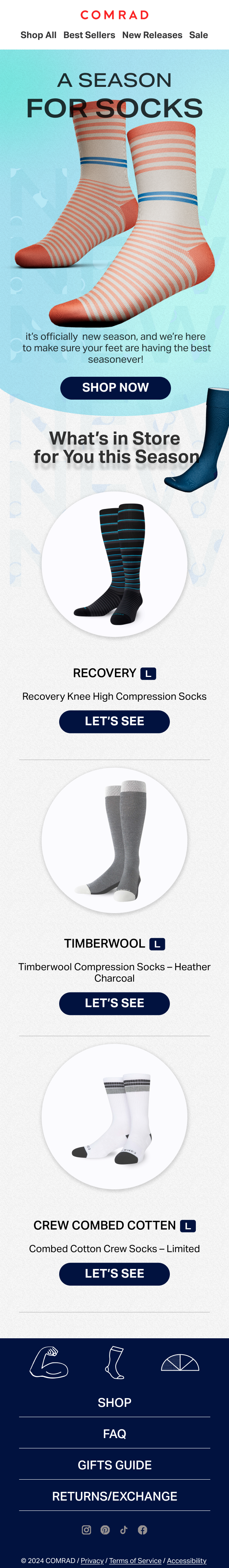
Task: Tap the SHOP NOW button
Action: point(115,388)
